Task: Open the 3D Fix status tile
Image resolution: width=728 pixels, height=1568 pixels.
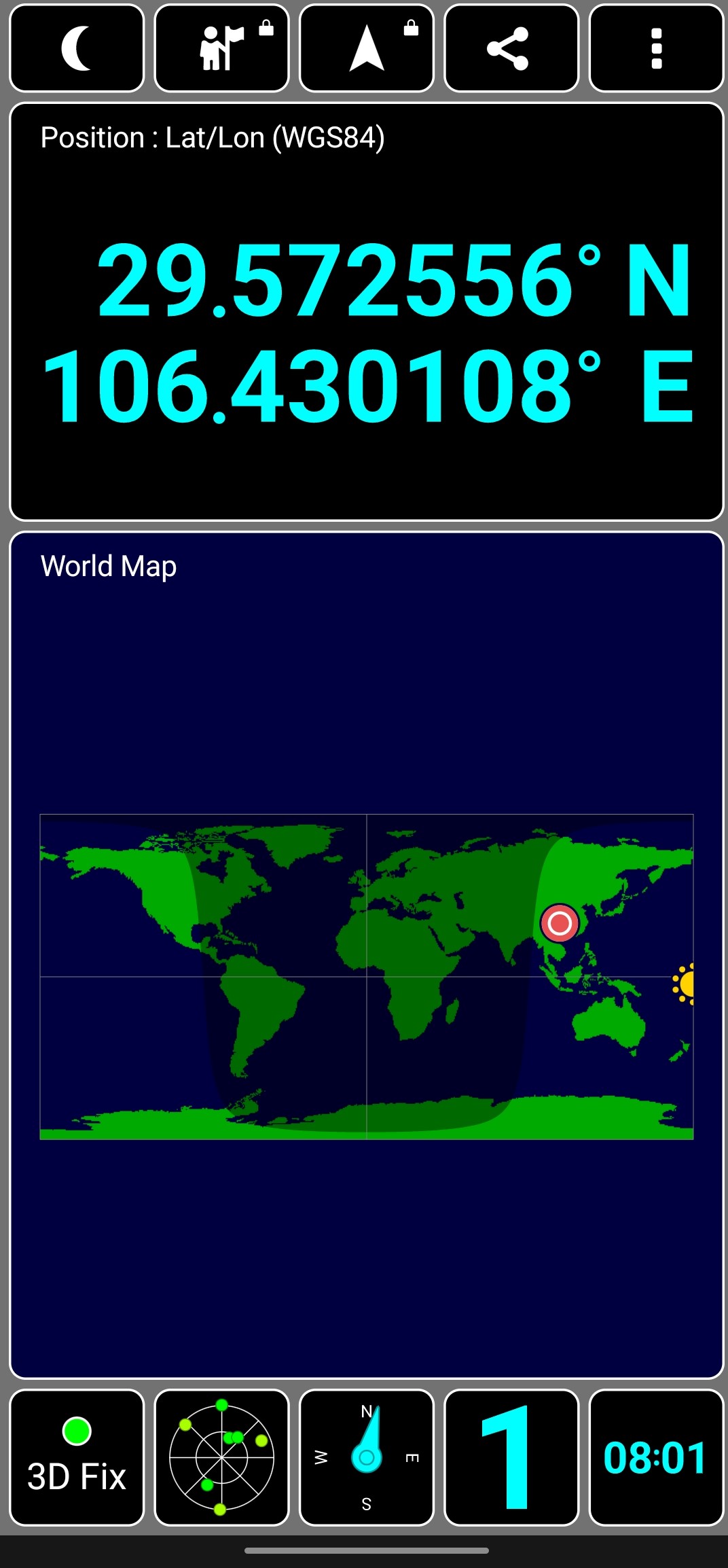Action: coord(77,1457)
